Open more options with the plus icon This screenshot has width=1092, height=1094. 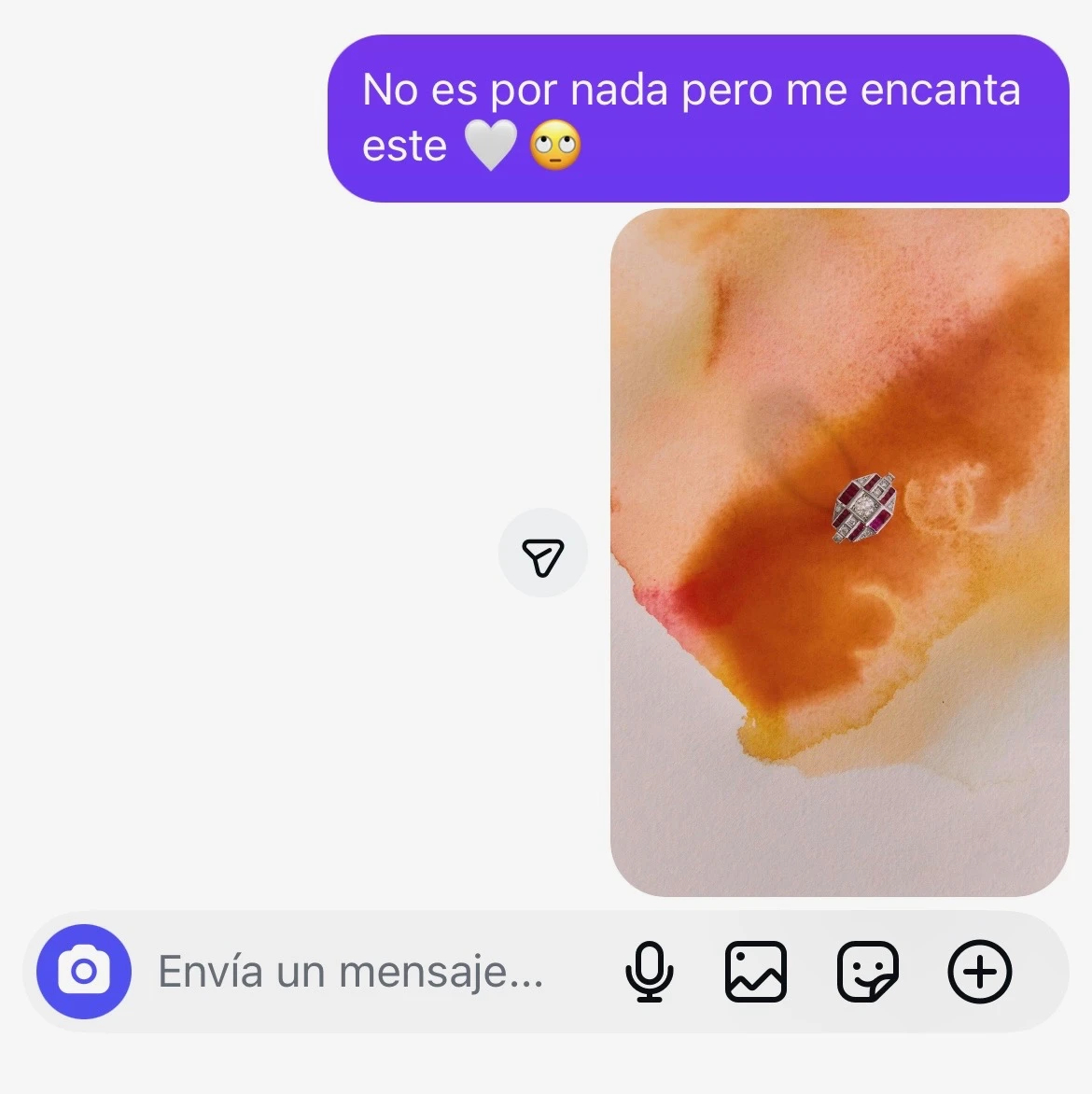tap(979, 972)
